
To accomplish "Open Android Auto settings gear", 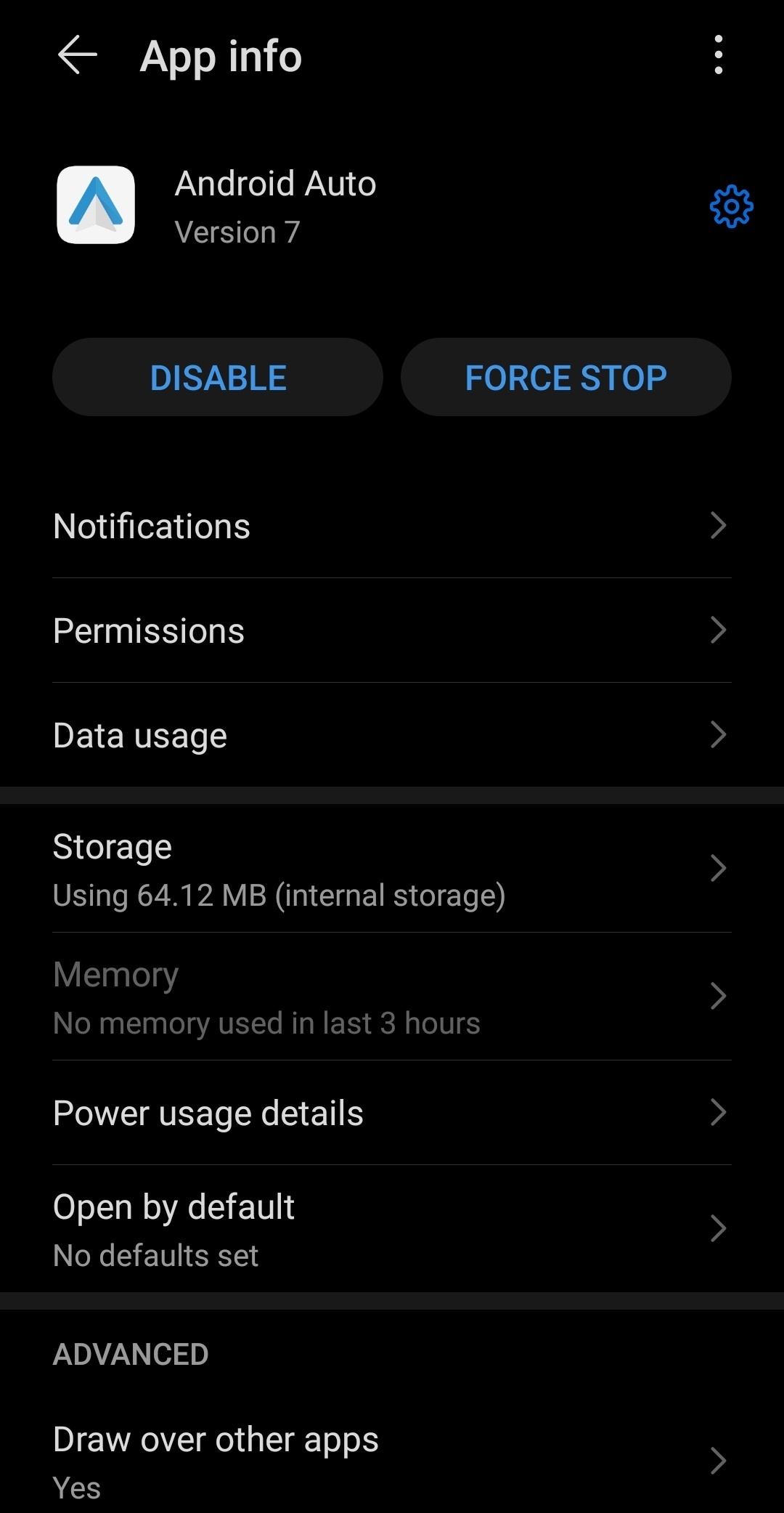I will tap(731, 207).
